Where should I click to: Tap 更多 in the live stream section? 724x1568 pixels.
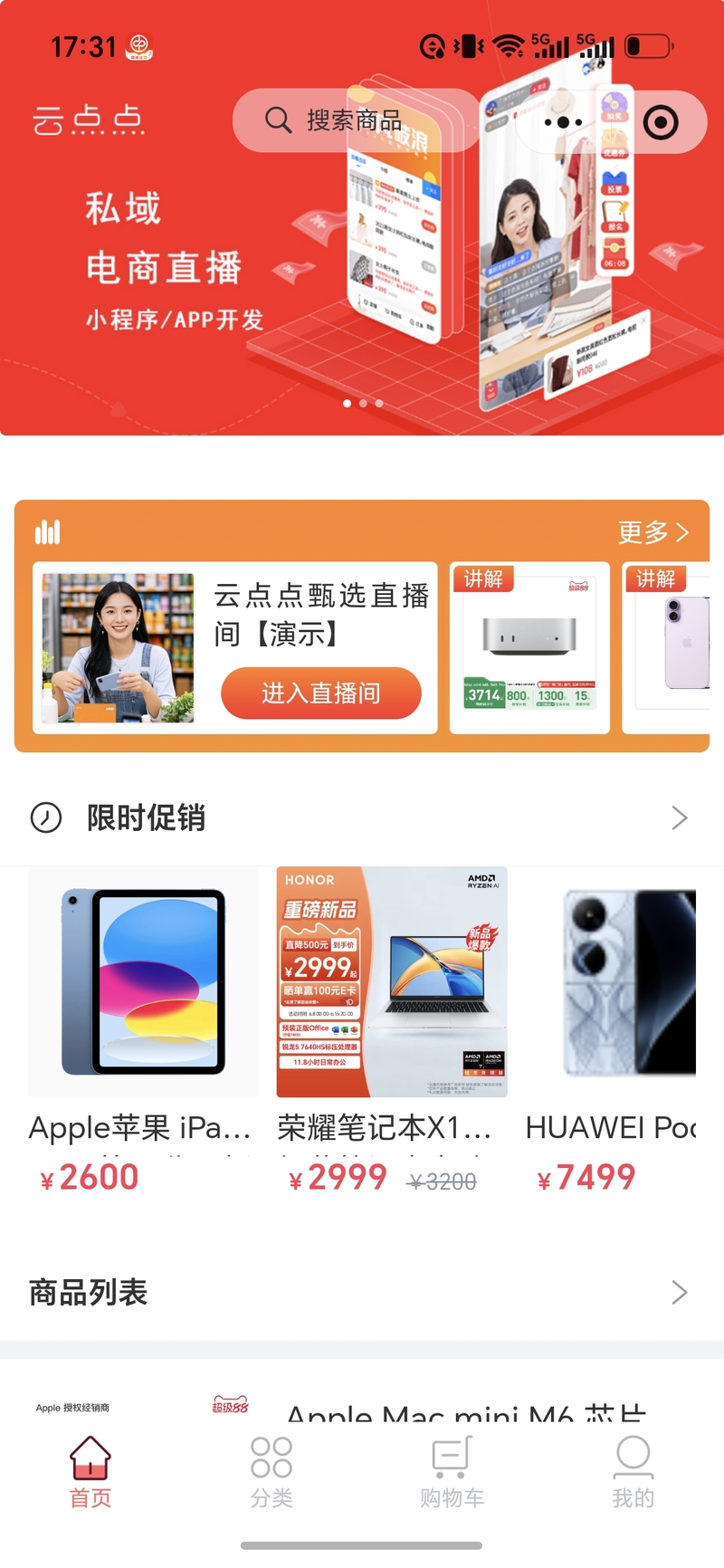(x=653, y=532)
